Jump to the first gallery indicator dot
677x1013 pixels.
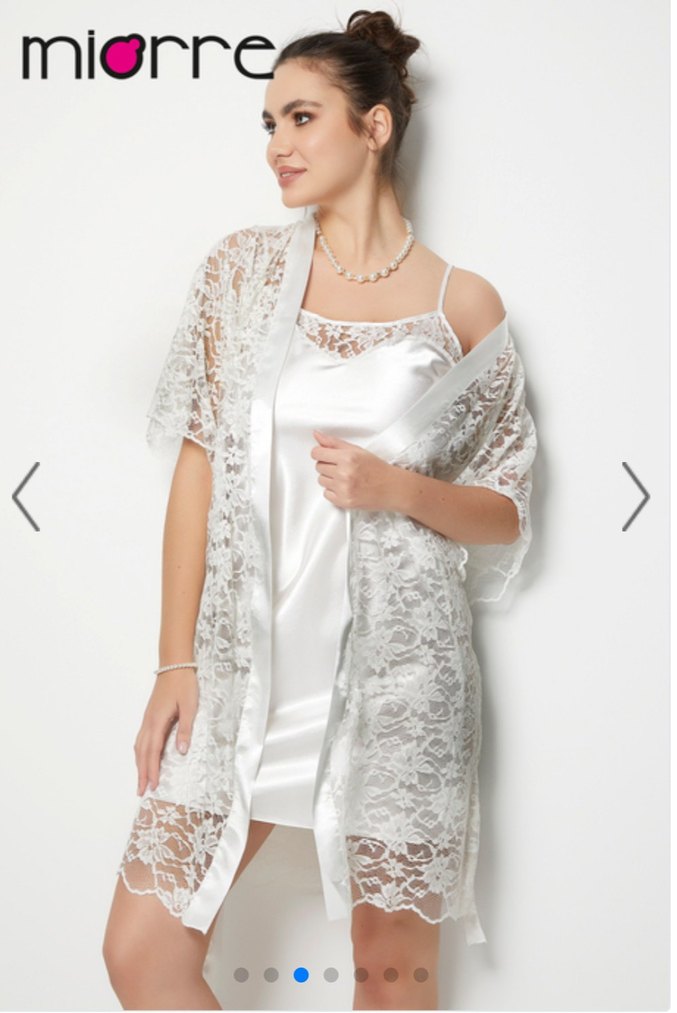(241, 974)
